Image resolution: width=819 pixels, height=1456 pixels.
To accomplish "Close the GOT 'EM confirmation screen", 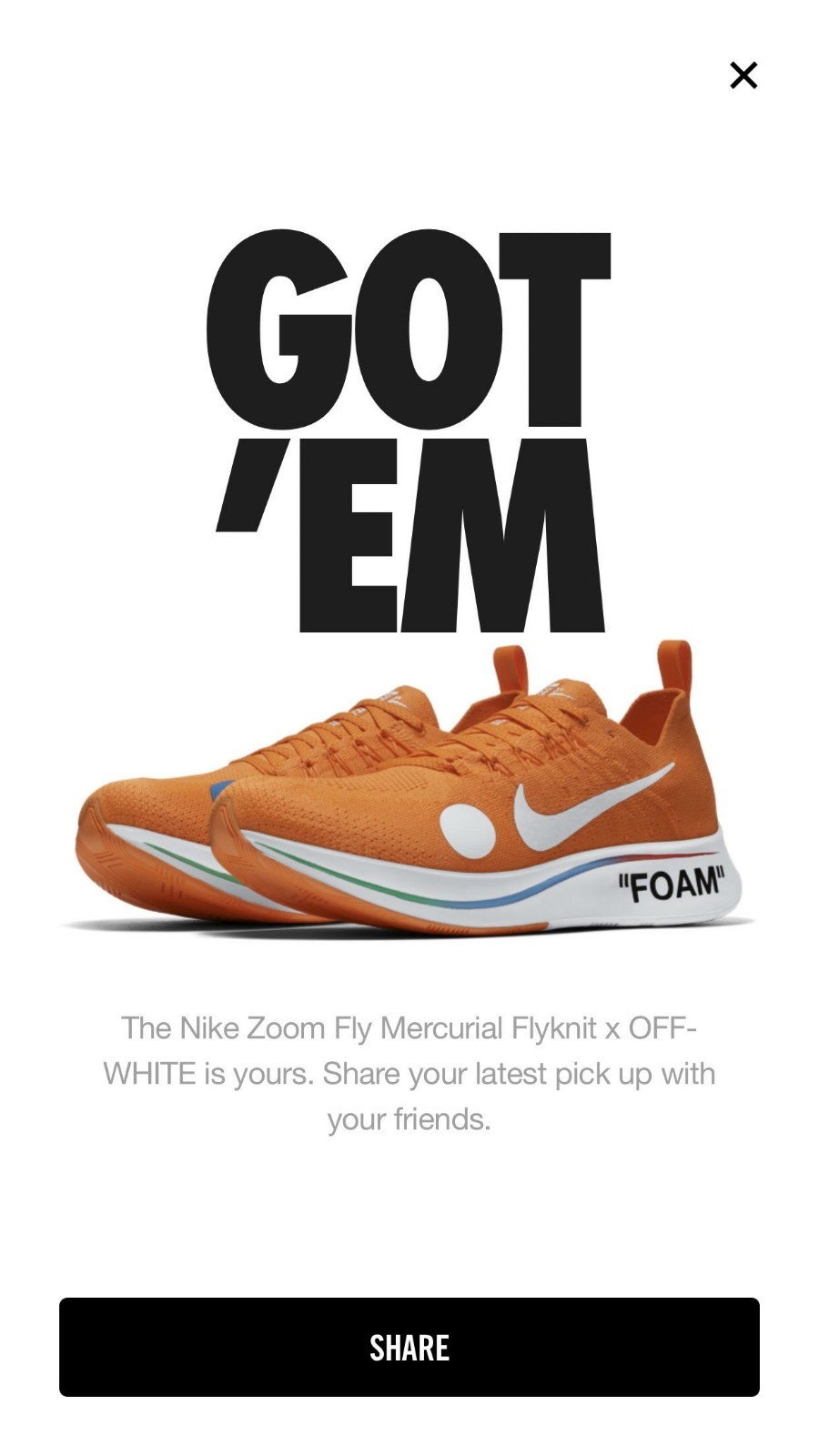I will pos(743,76).
